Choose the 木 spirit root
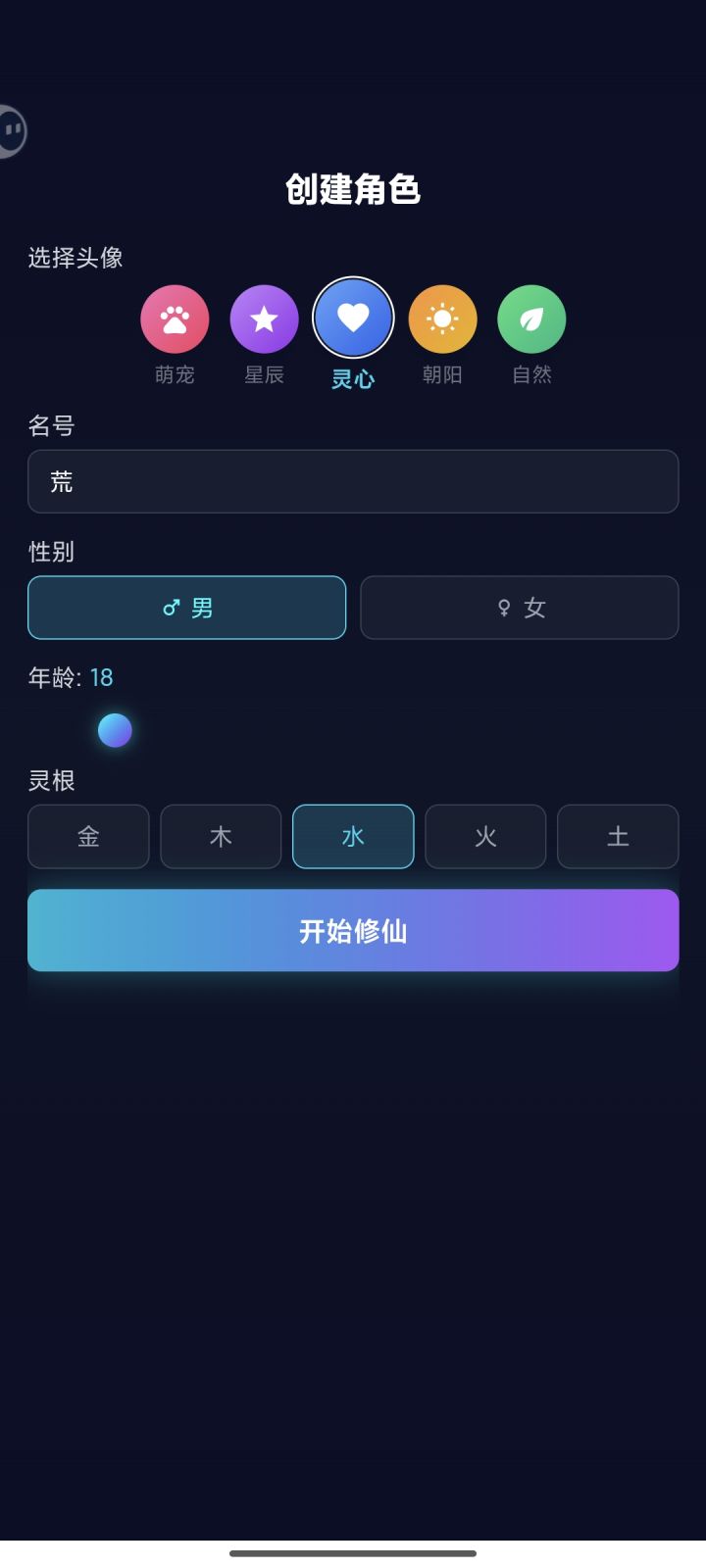Image resolution: width=706 pixels, height=1568 pixels. (221, 836)
